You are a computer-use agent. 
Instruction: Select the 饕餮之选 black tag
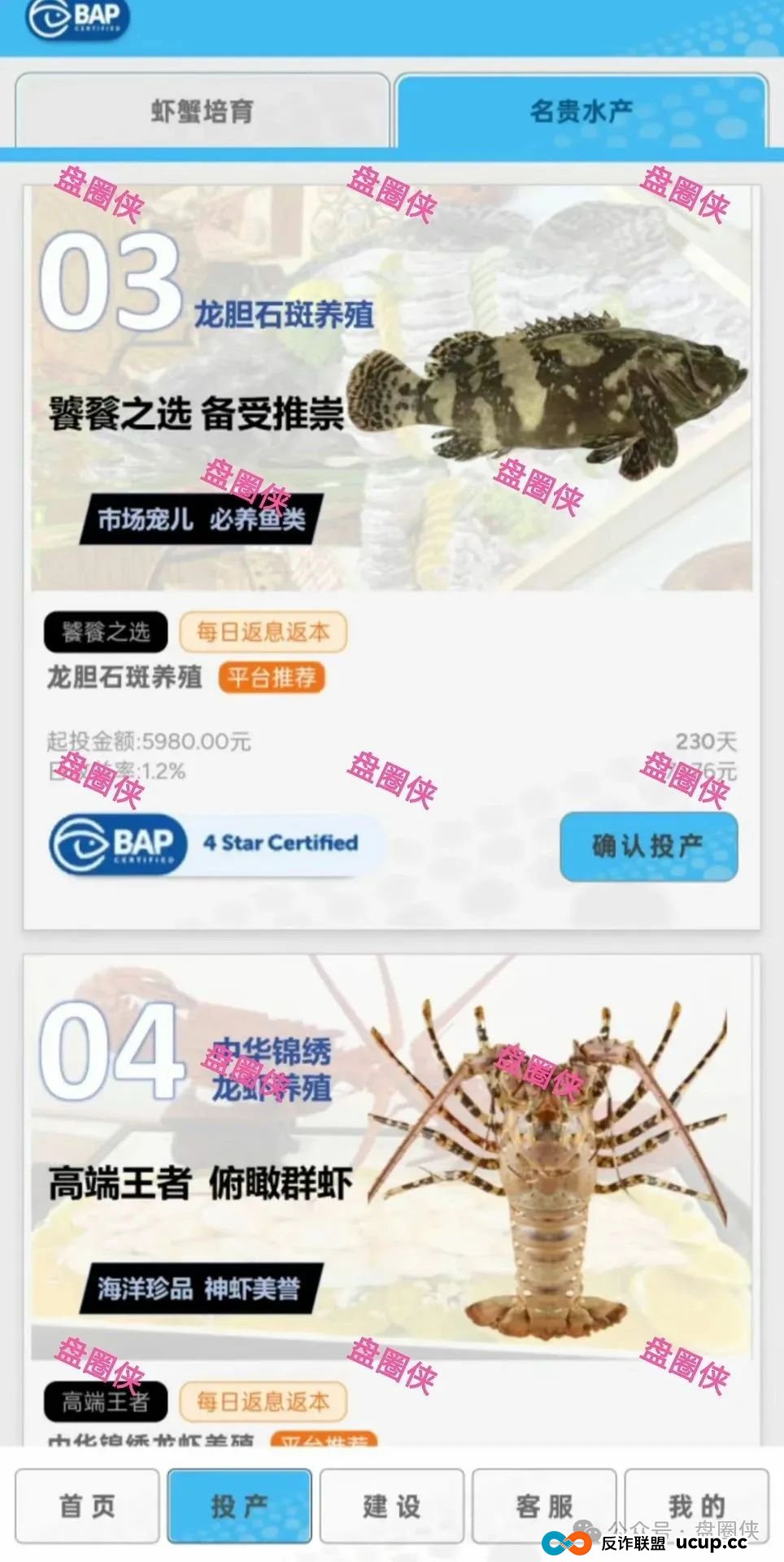104,630
